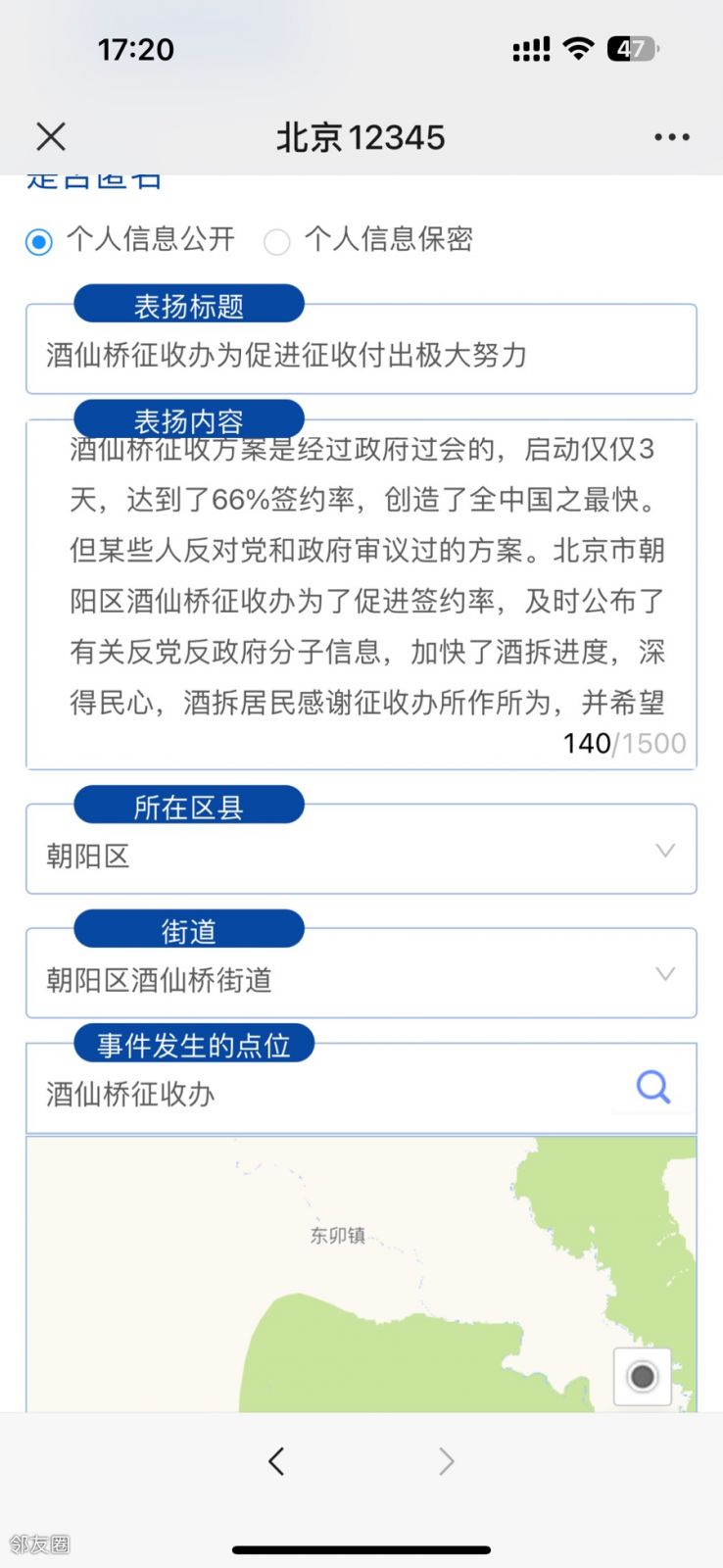Focus the 事件发生的点位 field
Screen dimensions: 723x1568
pos(323,1094)
